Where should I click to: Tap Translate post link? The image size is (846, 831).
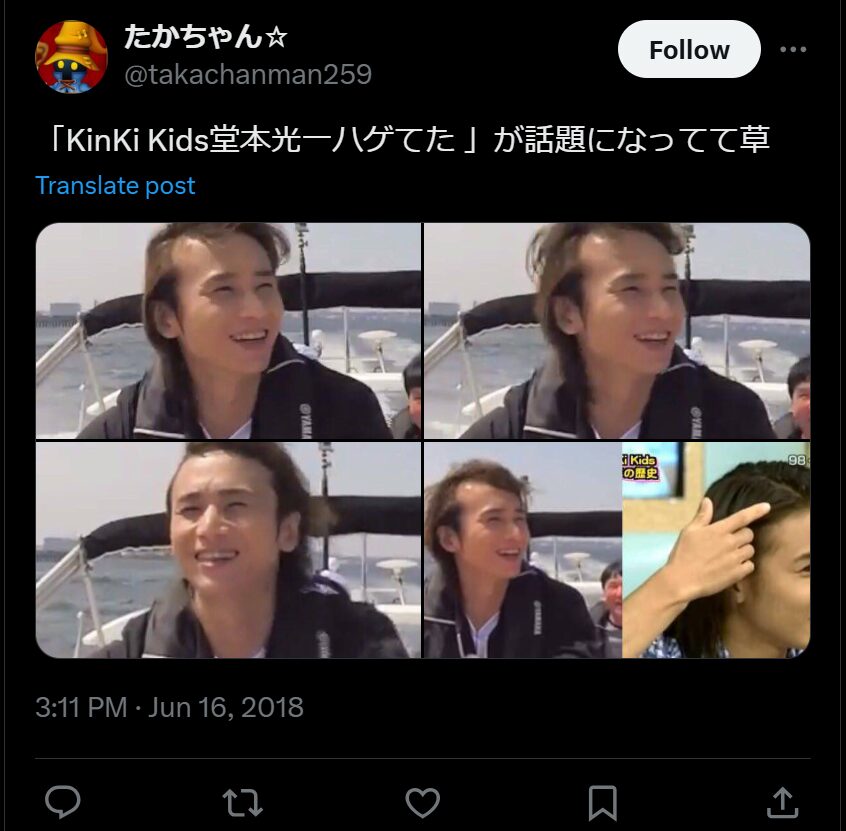pos(115,186)
